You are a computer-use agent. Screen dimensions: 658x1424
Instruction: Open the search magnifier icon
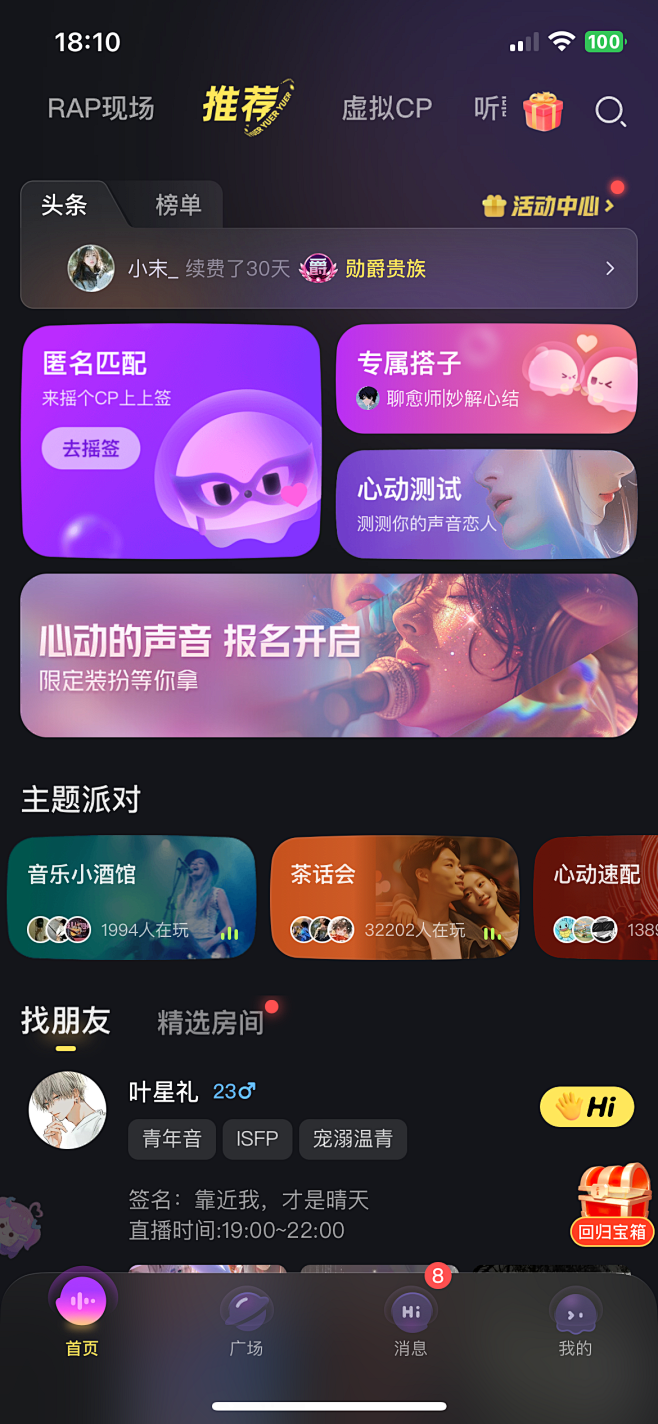609,111
